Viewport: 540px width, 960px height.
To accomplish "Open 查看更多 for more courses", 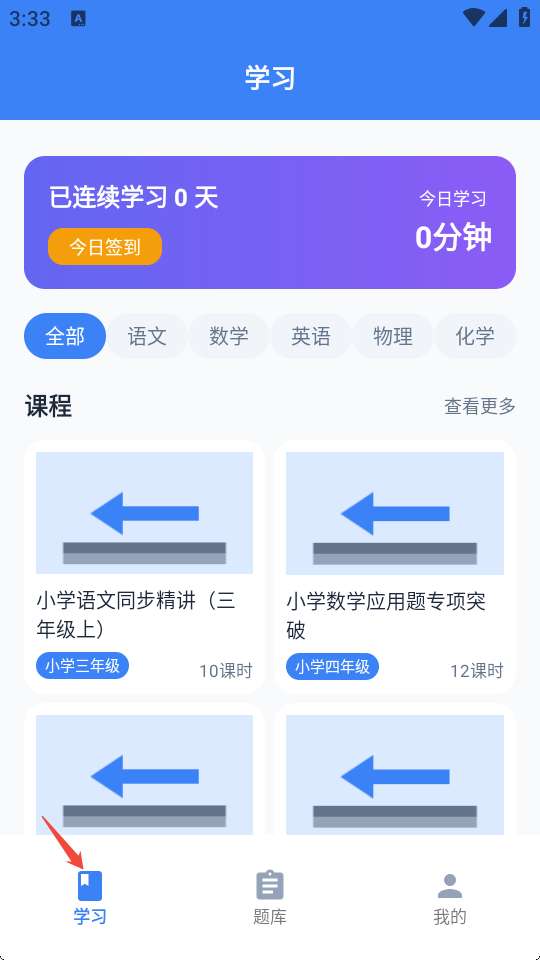I will click(480, 406).
